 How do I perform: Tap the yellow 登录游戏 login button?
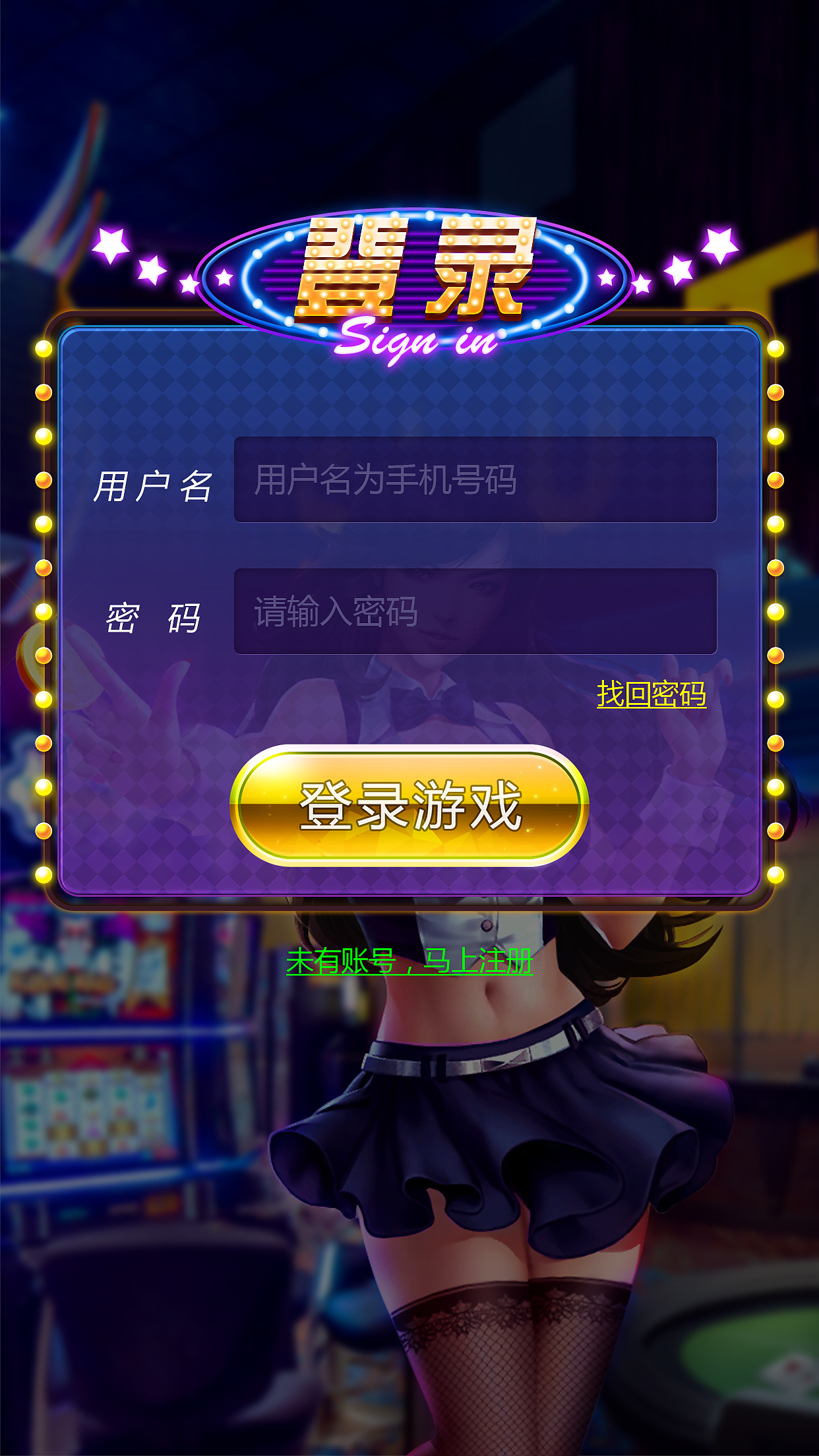click(409, 805)
